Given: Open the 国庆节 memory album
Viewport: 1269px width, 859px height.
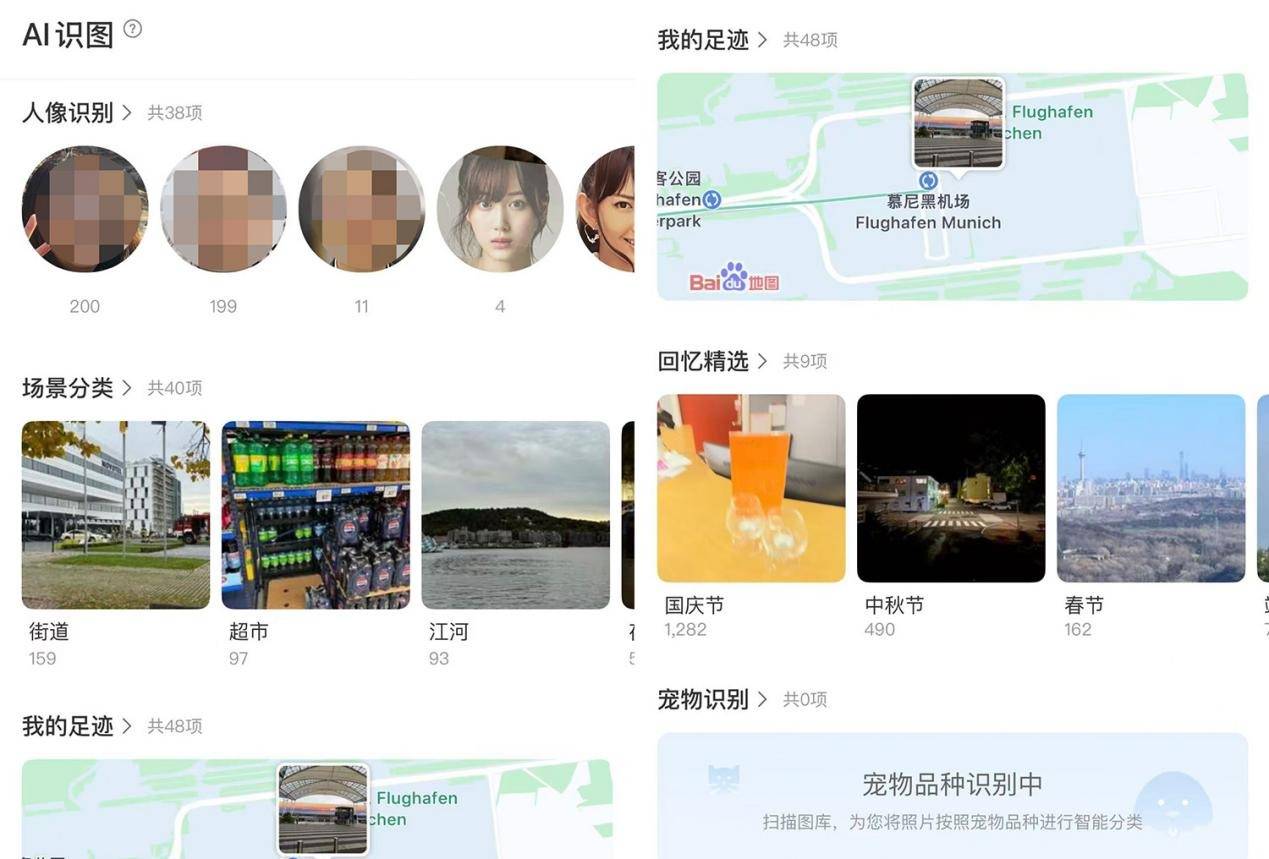Looking at the screenshot, I should click(x=751, y=488).
